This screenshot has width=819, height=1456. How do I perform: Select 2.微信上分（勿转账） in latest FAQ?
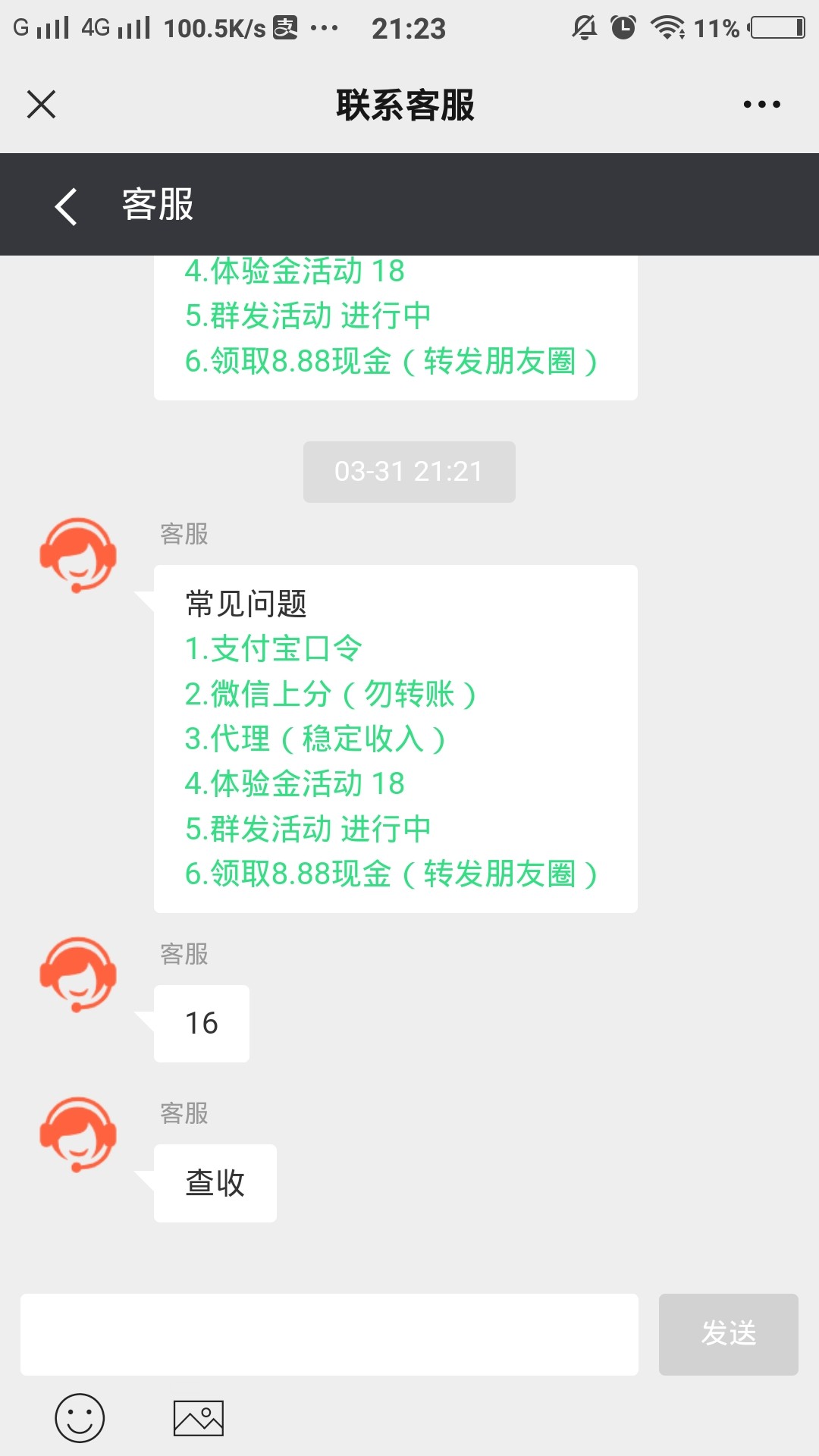[x=331, y=694]
